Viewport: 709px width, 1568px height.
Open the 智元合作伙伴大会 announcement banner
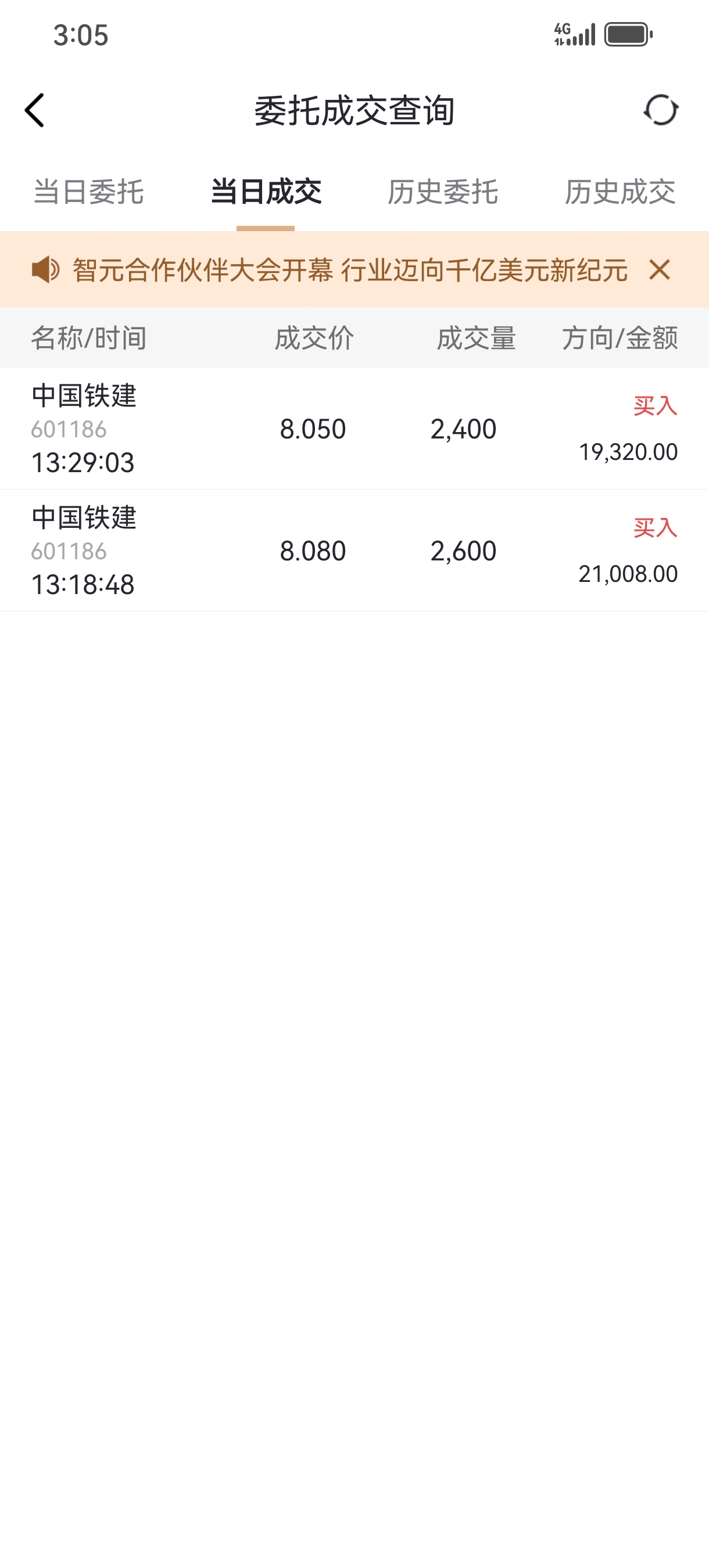[x=350, y=269]
